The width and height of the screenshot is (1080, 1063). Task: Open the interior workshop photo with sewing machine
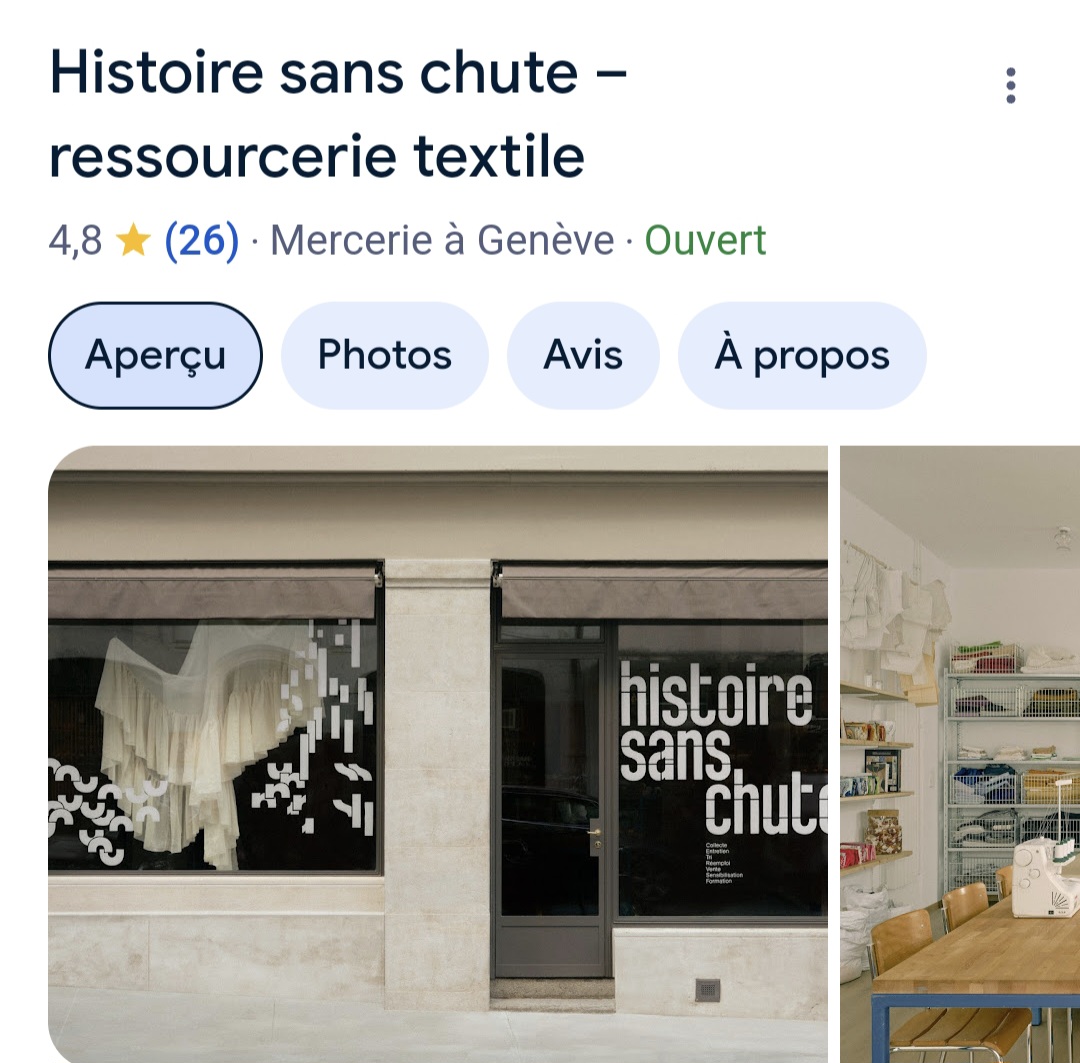tap(960, 750)
